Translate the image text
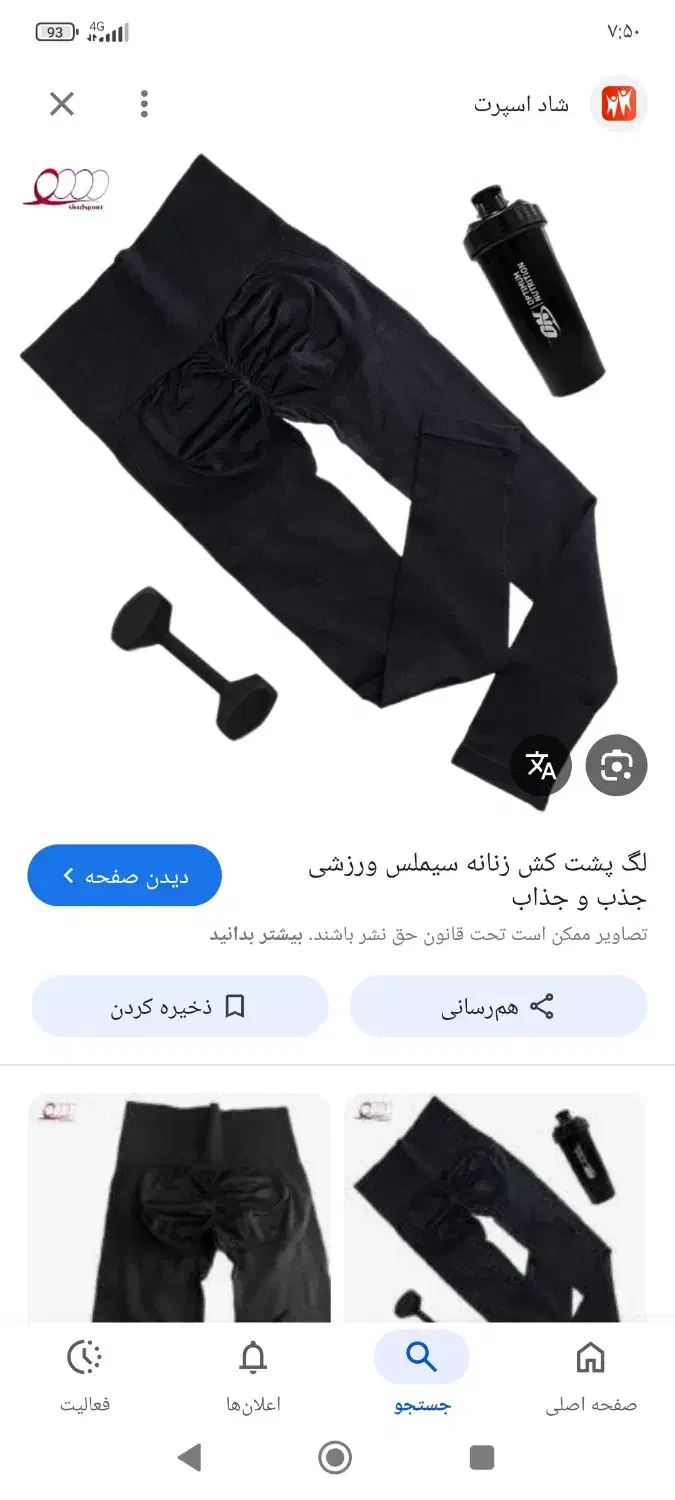Viewport: 675px width, 1500px height. (x=541, y=766)
